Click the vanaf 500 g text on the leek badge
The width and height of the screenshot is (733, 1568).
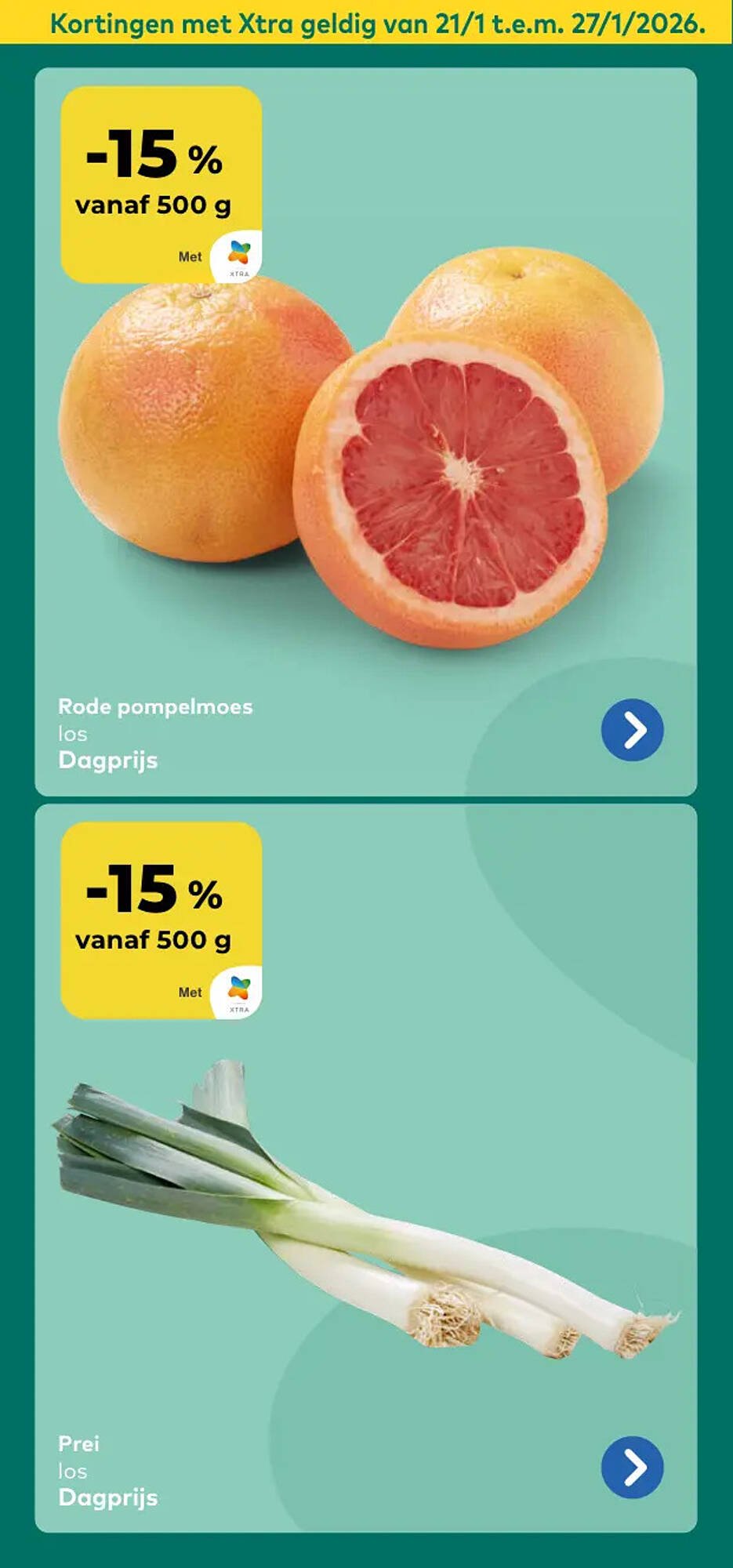(152, 939)
